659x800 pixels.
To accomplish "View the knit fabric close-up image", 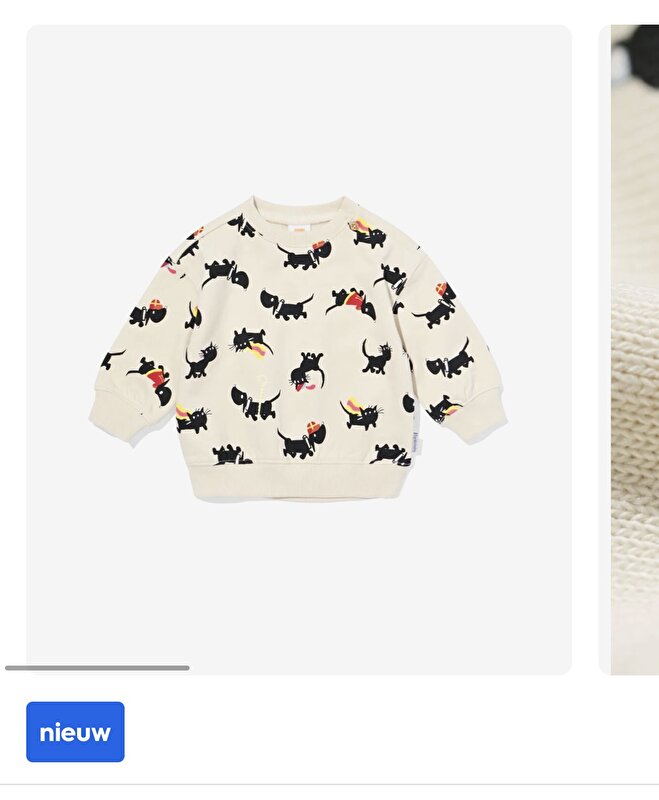I will click(634, 350).
